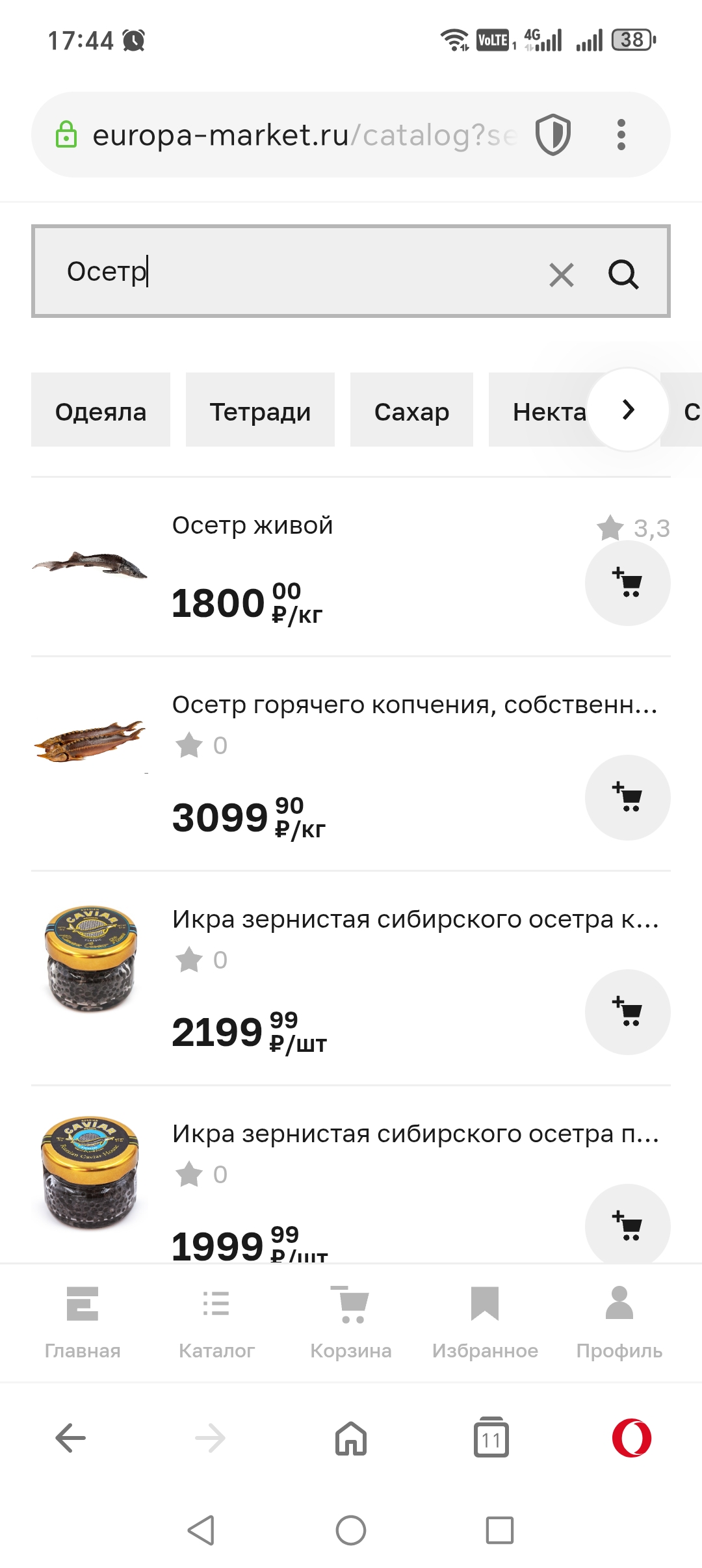Add the 2199 ₽ caviar to the cart
702x1568 pixels.
click(627, 1012)
